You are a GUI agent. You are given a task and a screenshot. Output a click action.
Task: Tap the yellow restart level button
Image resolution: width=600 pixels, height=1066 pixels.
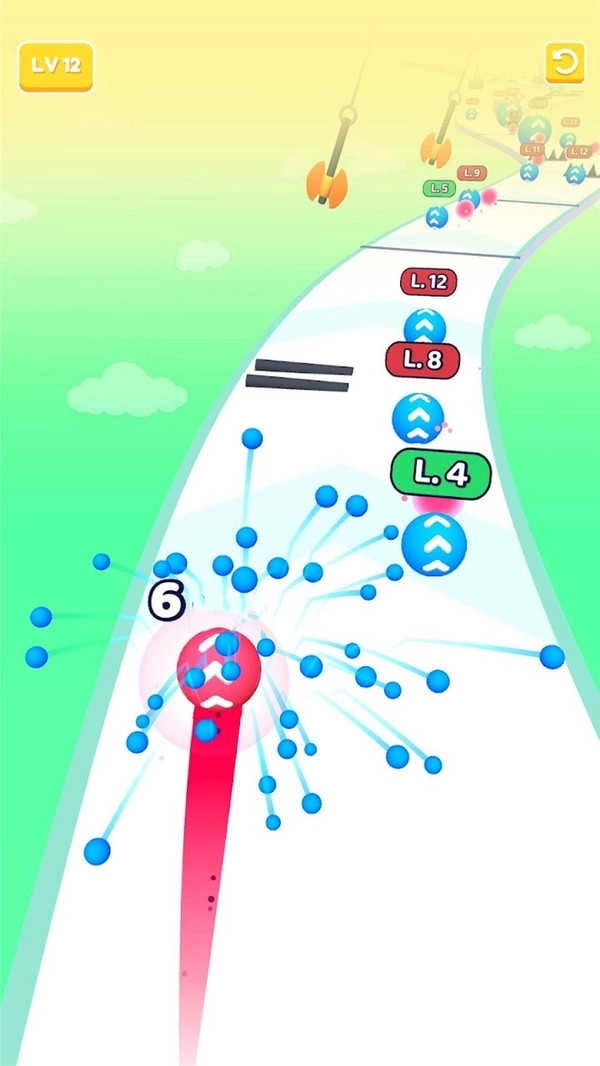coord(565,63)
